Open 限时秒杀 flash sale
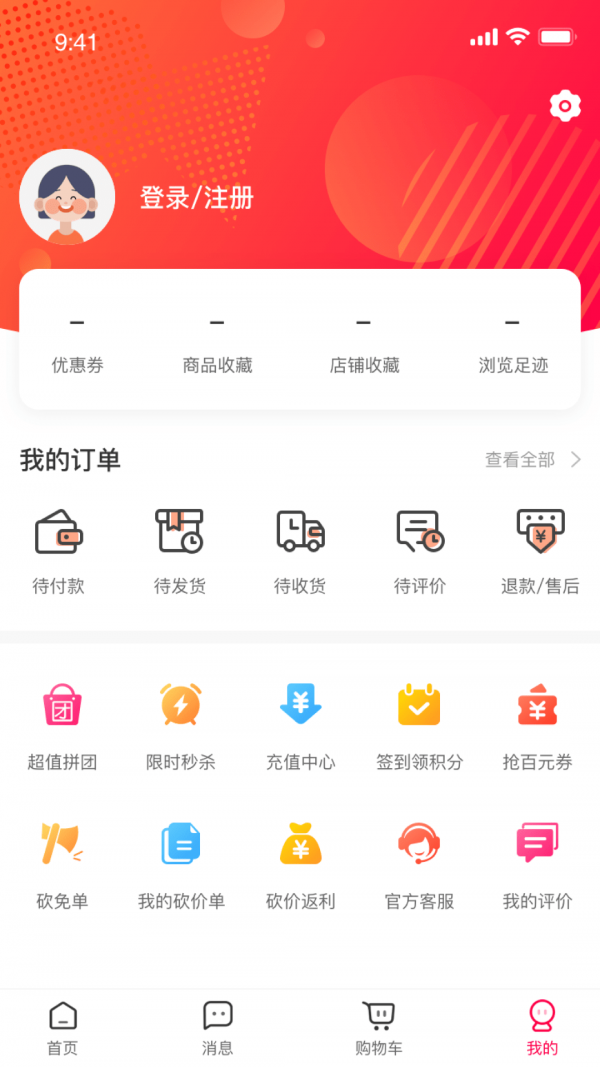 tap(181, 725)
